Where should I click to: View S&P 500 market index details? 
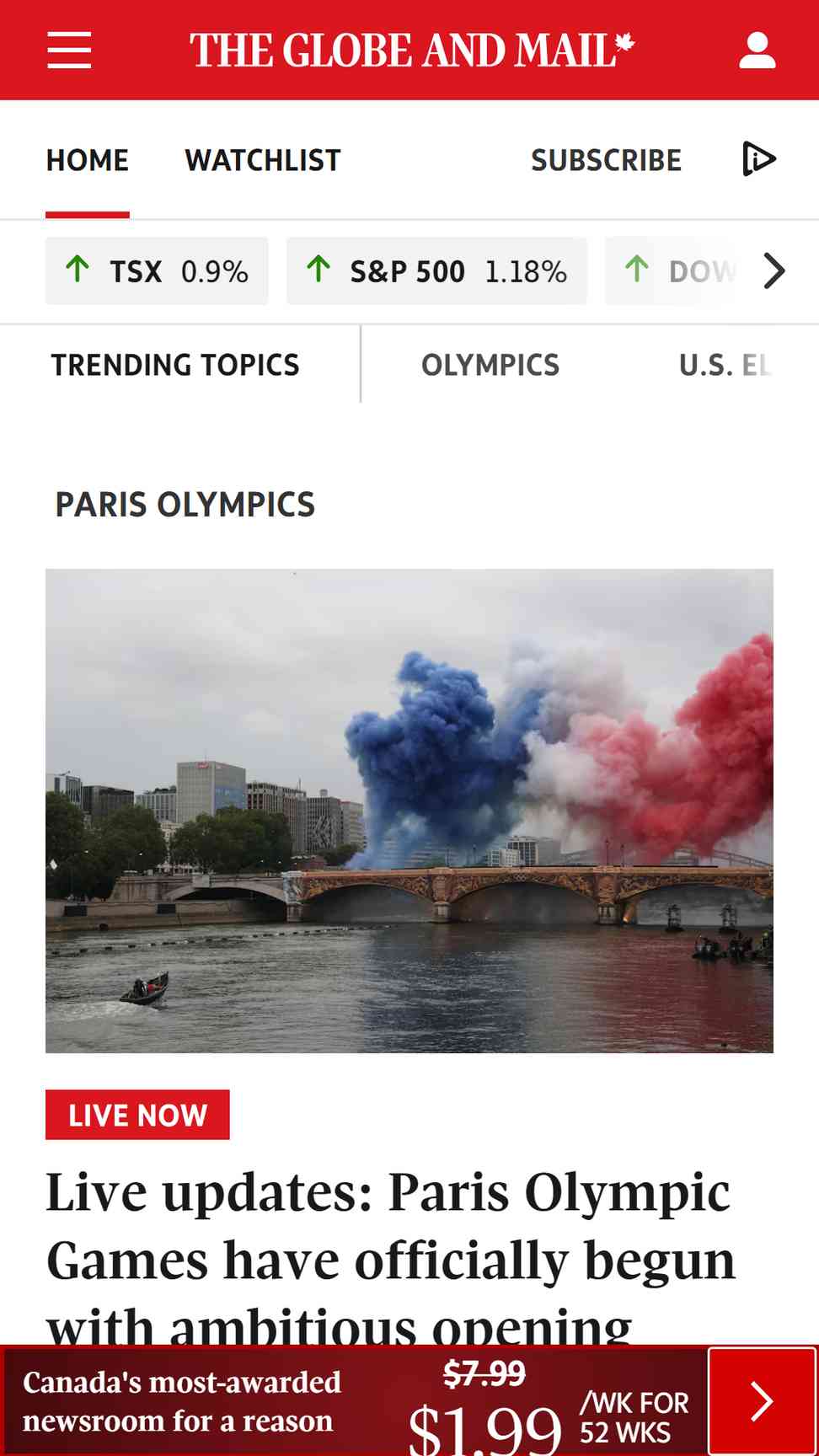pyautogui.click(x=436, y=271)
